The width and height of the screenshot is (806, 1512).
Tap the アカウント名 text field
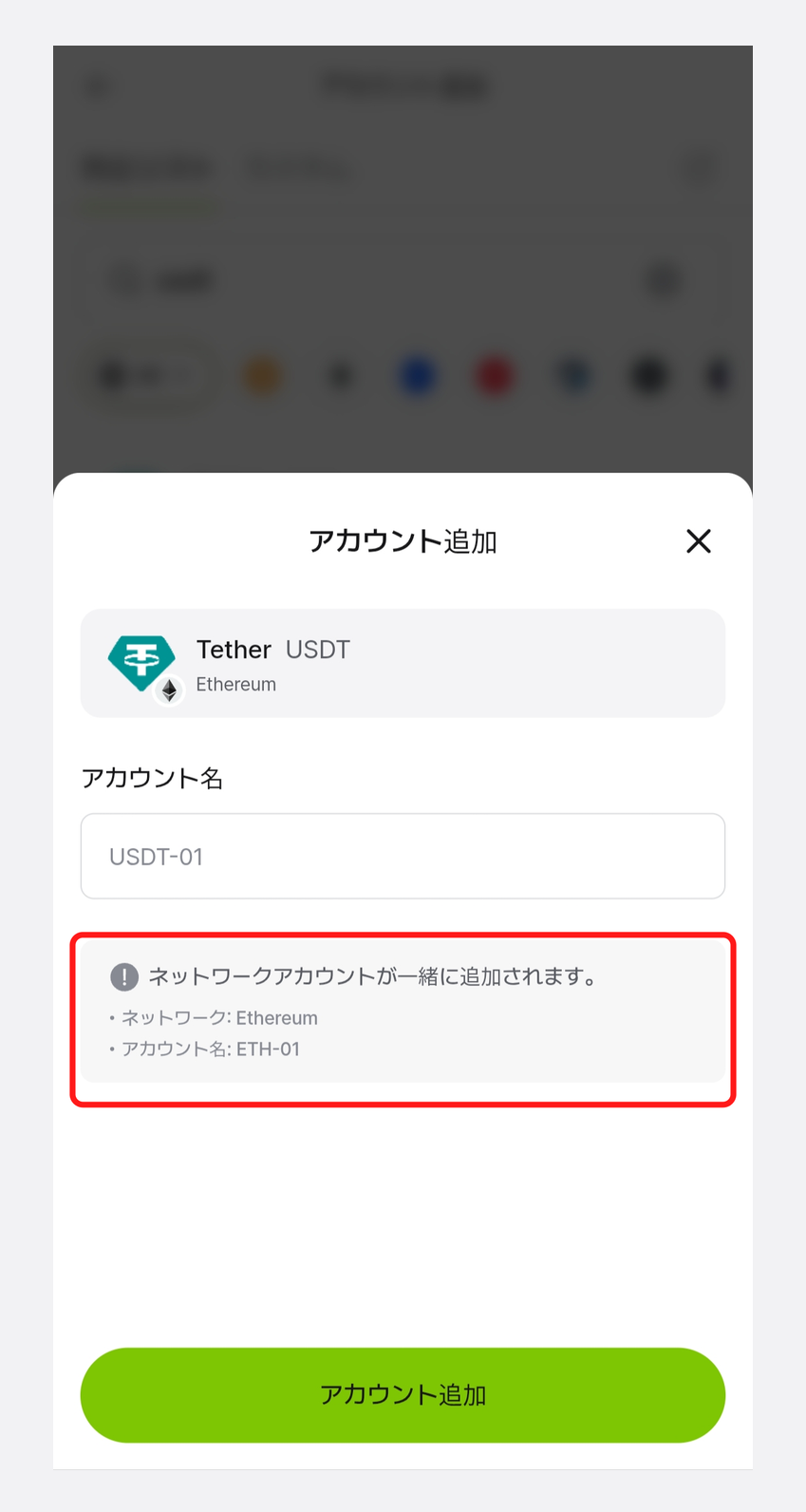(403, 856)
